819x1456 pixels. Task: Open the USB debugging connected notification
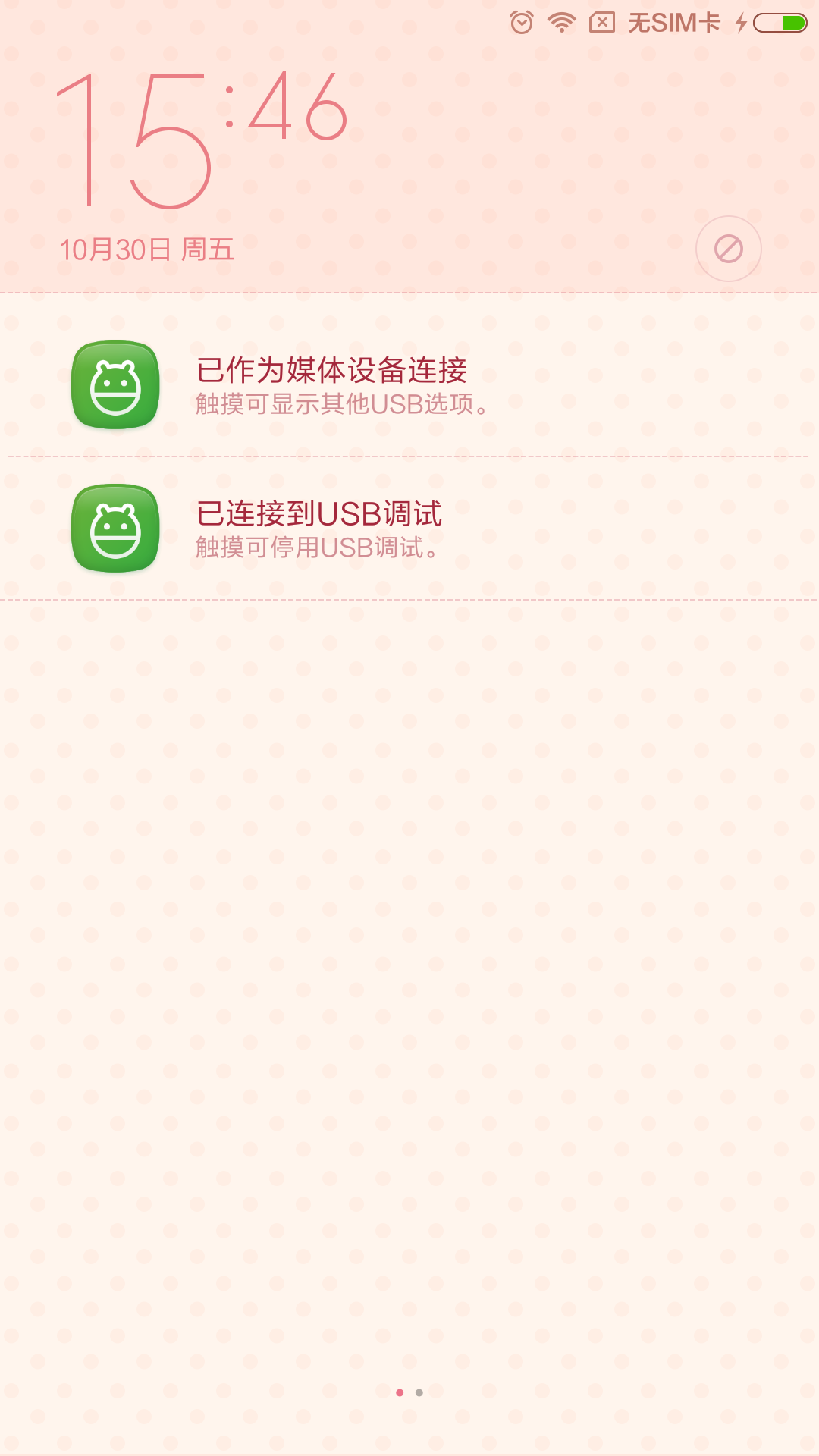pyautogui.click(x=409, y=529)
